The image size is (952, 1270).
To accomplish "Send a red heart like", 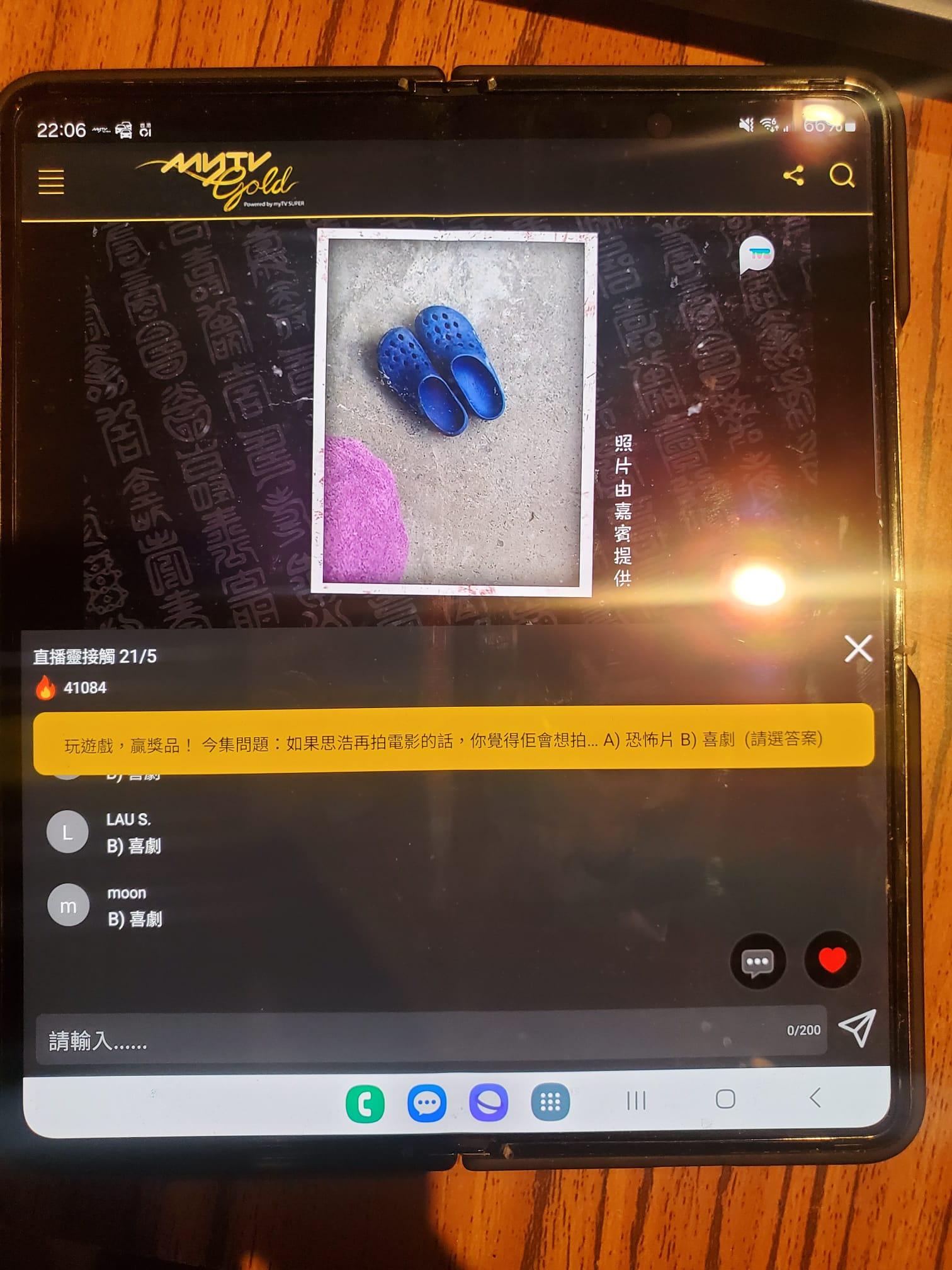I will click(832, 960).
